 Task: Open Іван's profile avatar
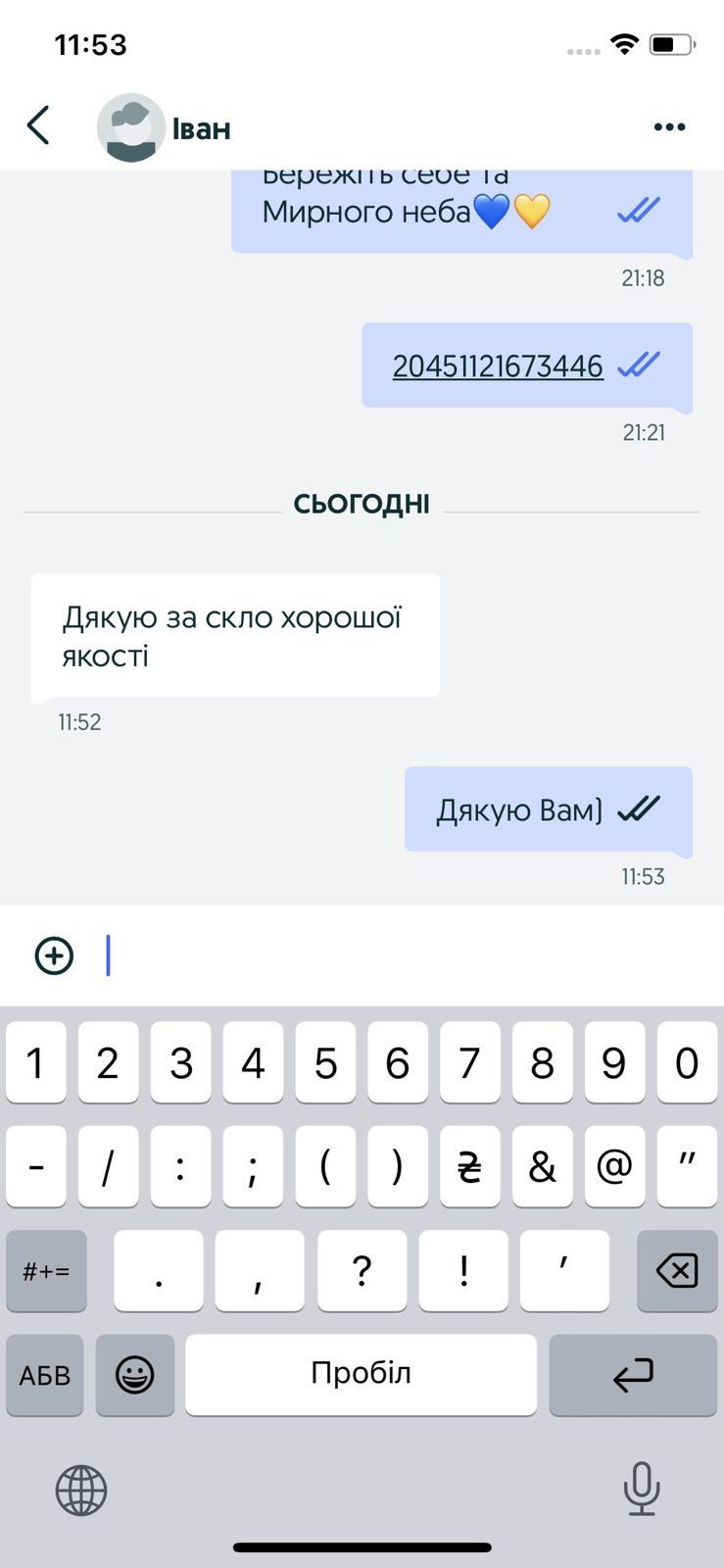click(x=130, y=127)
